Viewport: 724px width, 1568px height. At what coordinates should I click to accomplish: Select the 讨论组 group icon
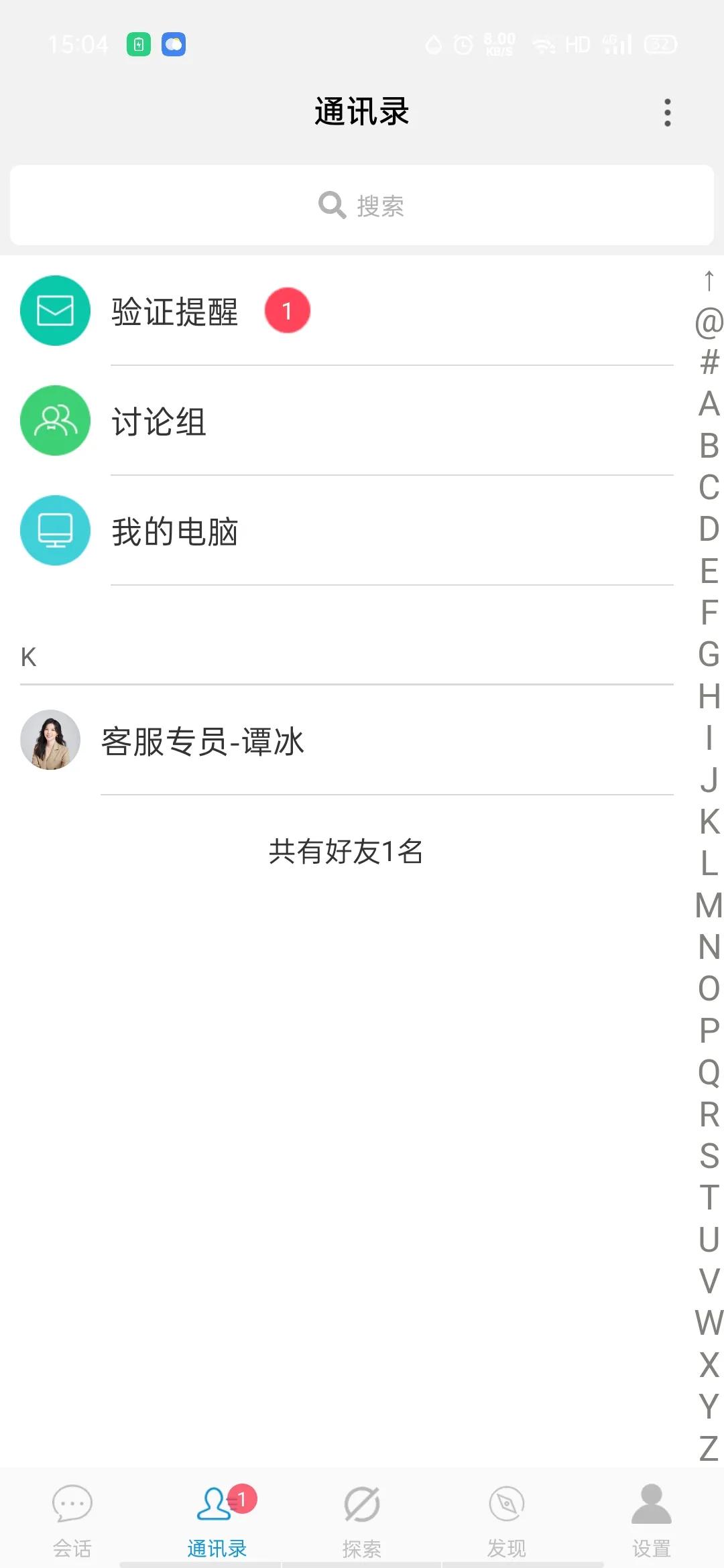55,420
